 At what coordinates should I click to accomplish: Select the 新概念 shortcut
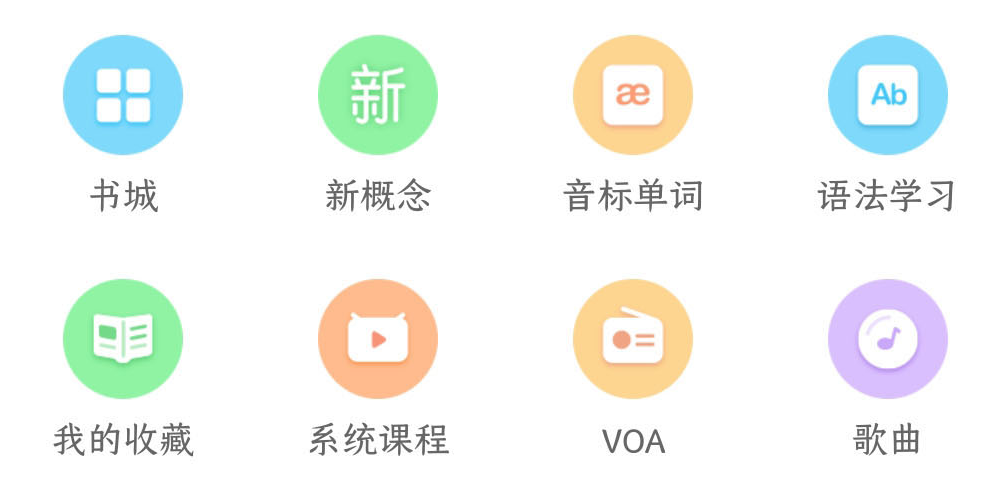[x=378, y=96]
